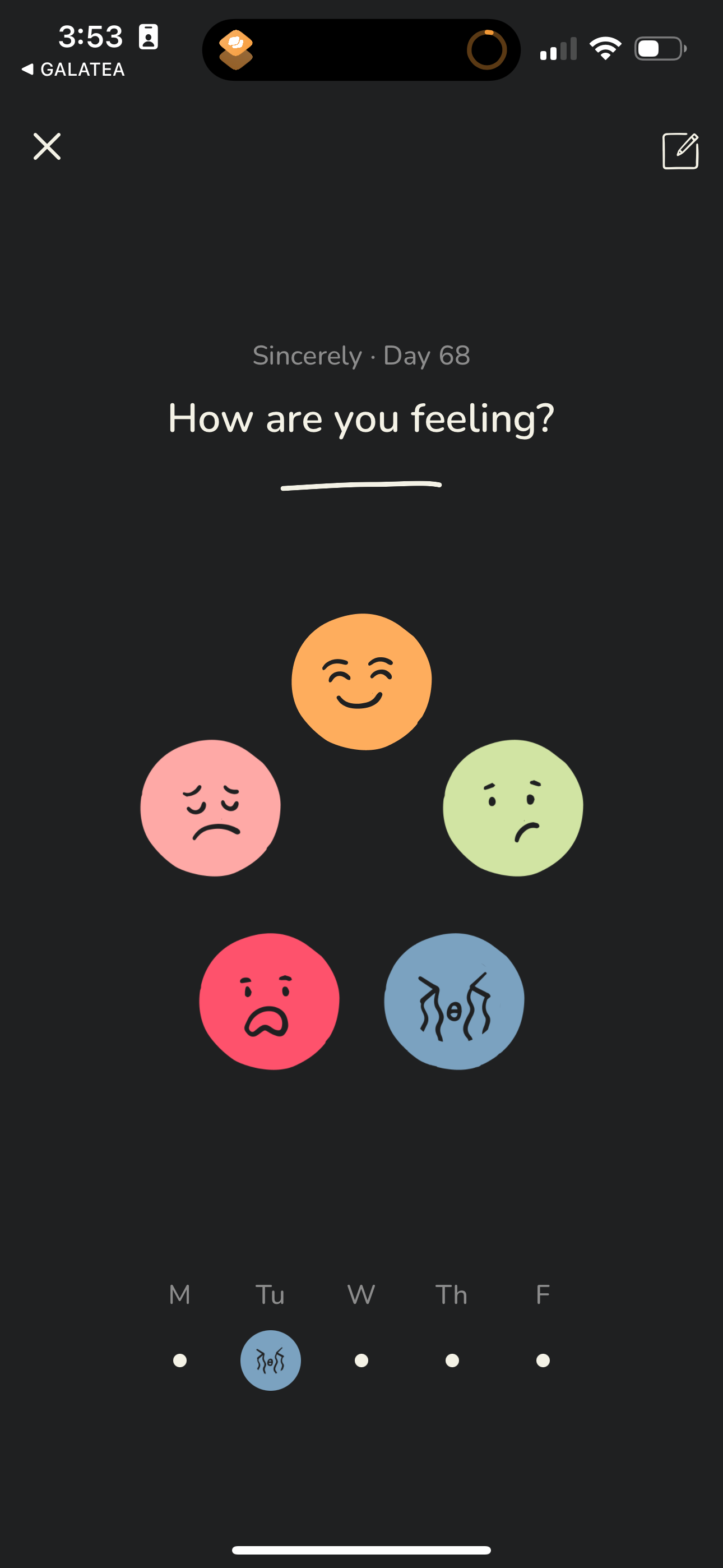Tap the contact battery widget icon
Image resolution: width=723 pixels, height=1568 pixels.
coord(148,36)
